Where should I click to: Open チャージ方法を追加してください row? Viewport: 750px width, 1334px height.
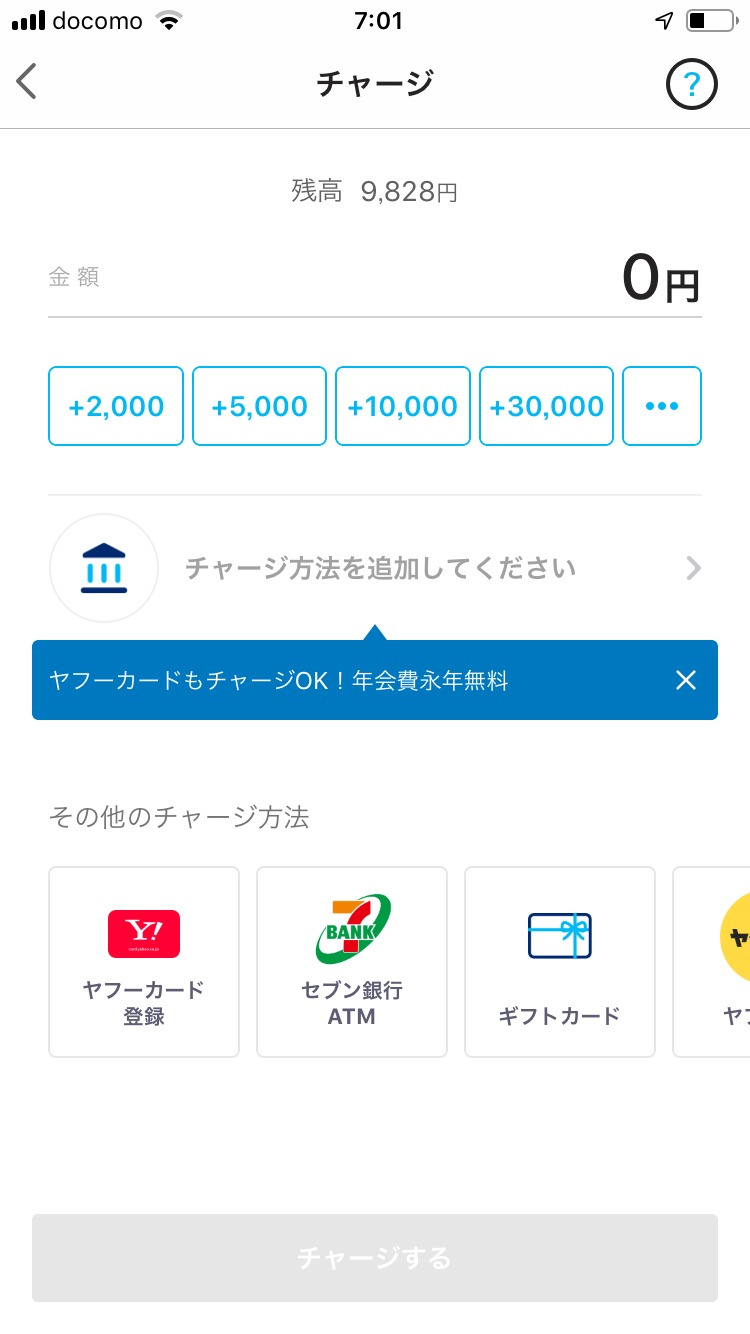[x=375, y=568]
